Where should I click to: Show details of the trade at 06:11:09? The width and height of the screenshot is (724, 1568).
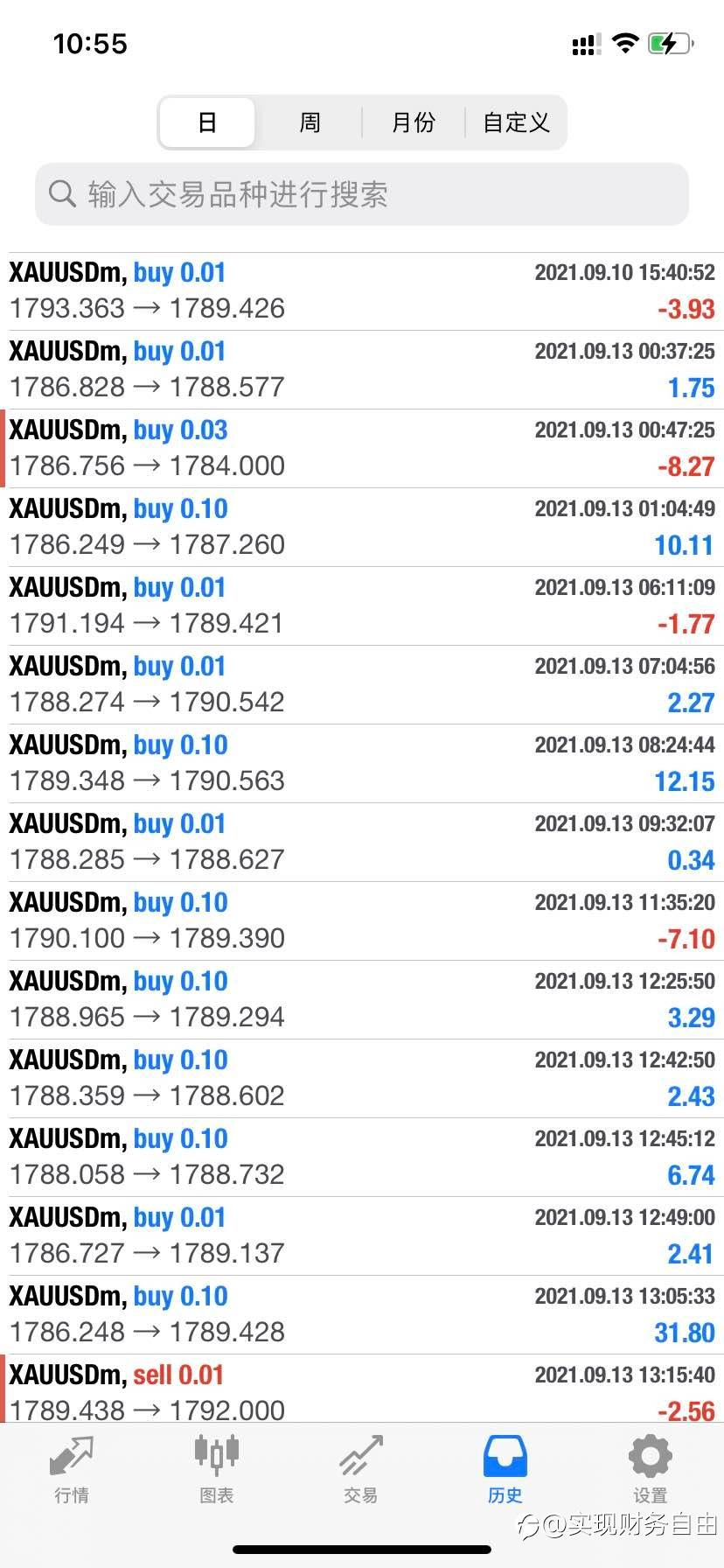coord(362,606)
